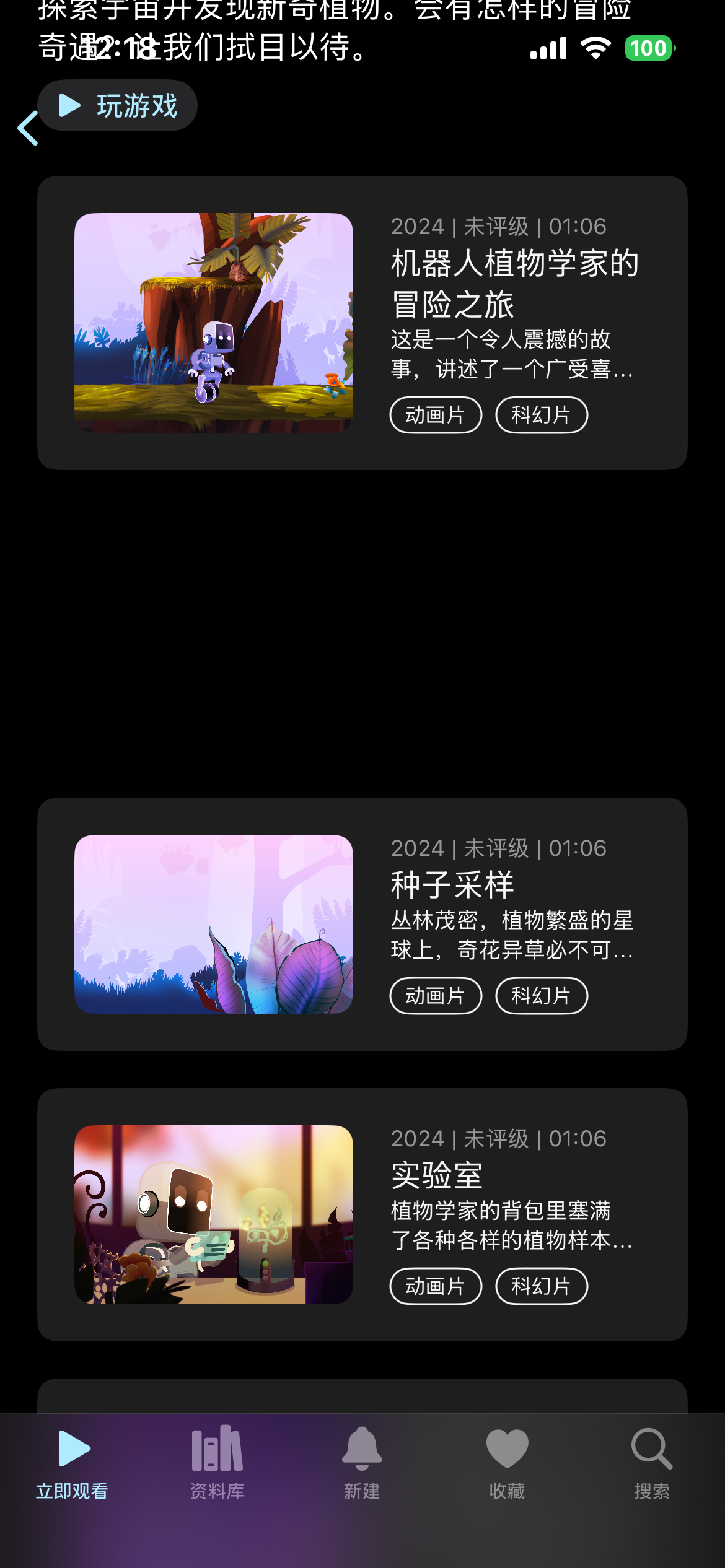Select 科幻片 tag under 机器人植物学家的冒险之旅
Image resolution: width=725 pixels, height=1568 pixels.
541,415
